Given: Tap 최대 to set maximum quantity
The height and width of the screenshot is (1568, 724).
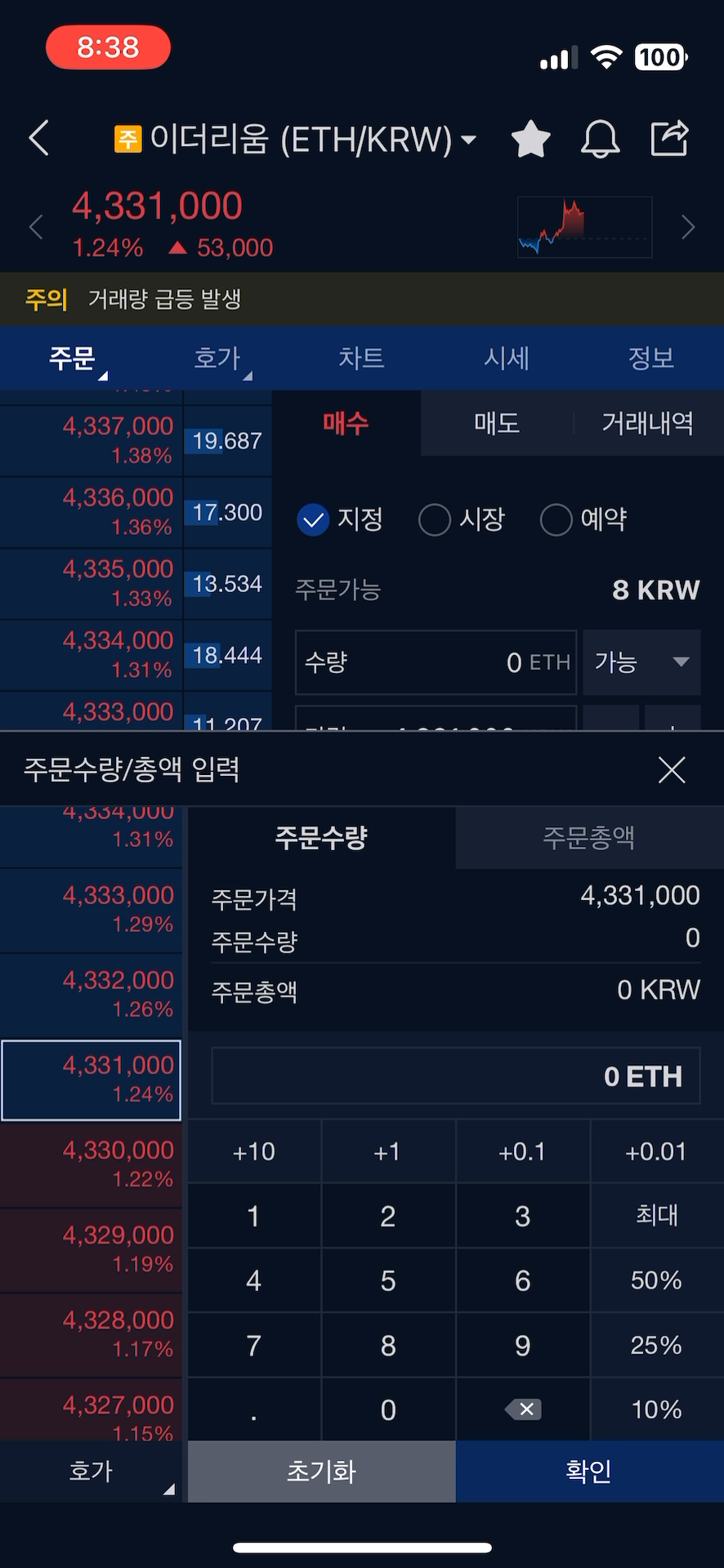Looking at the screenshot, I should pyautogui.click(x=656, y=1215).
